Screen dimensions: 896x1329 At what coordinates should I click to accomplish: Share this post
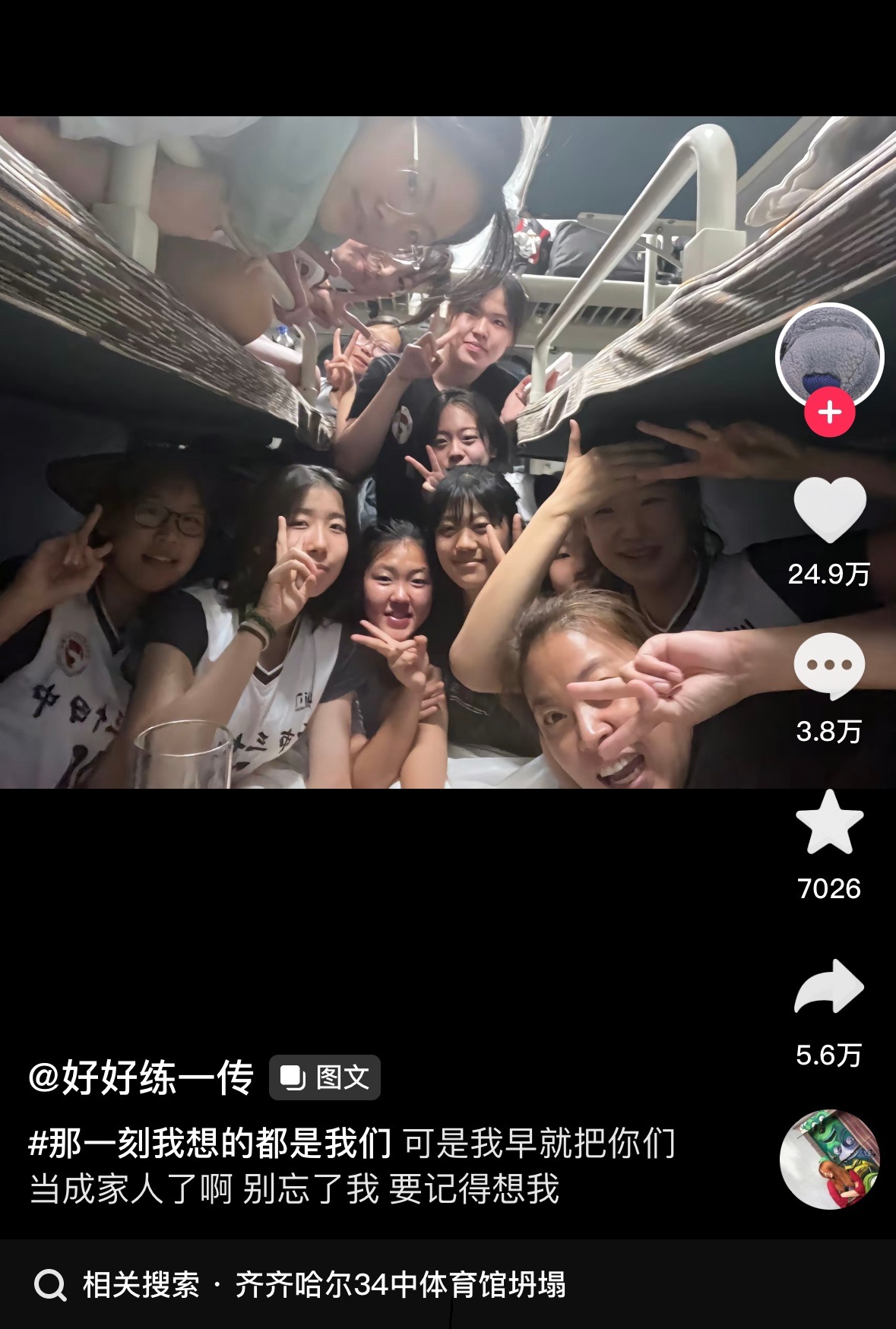point(829,987)
